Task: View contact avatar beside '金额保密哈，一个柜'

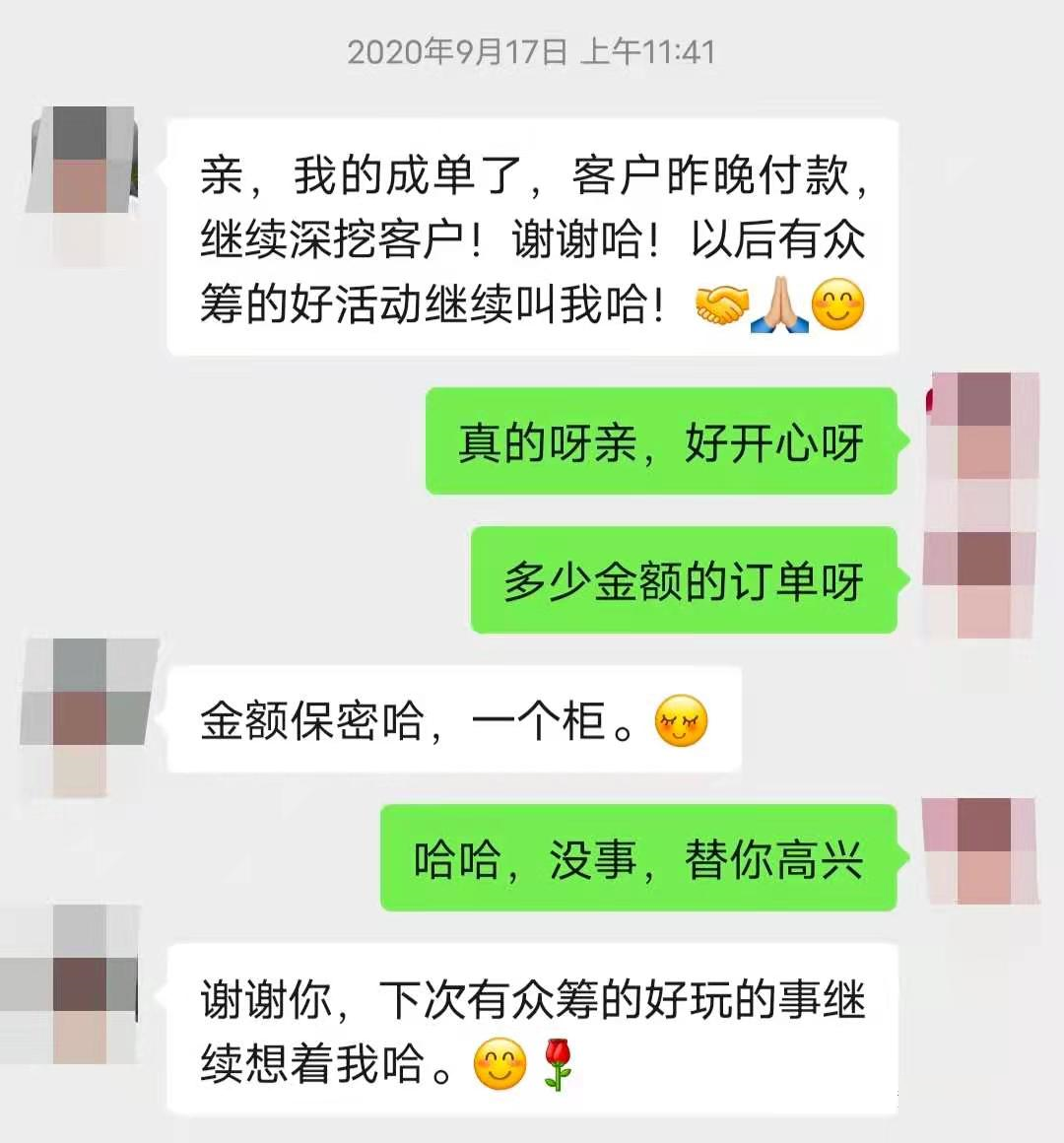Action: tap(81, 716)
